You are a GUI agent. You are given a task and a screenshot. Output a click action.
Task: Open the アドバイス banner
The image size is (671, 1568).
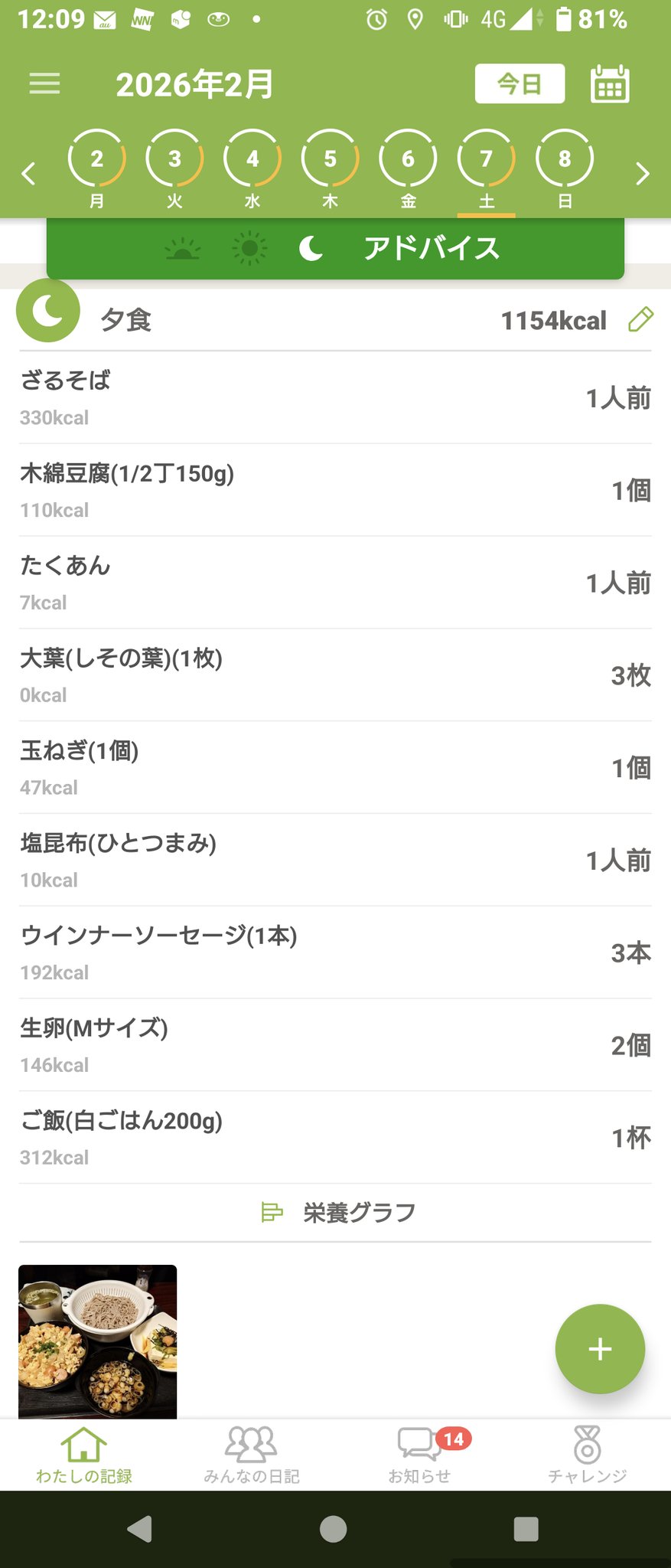pos(335,248)
